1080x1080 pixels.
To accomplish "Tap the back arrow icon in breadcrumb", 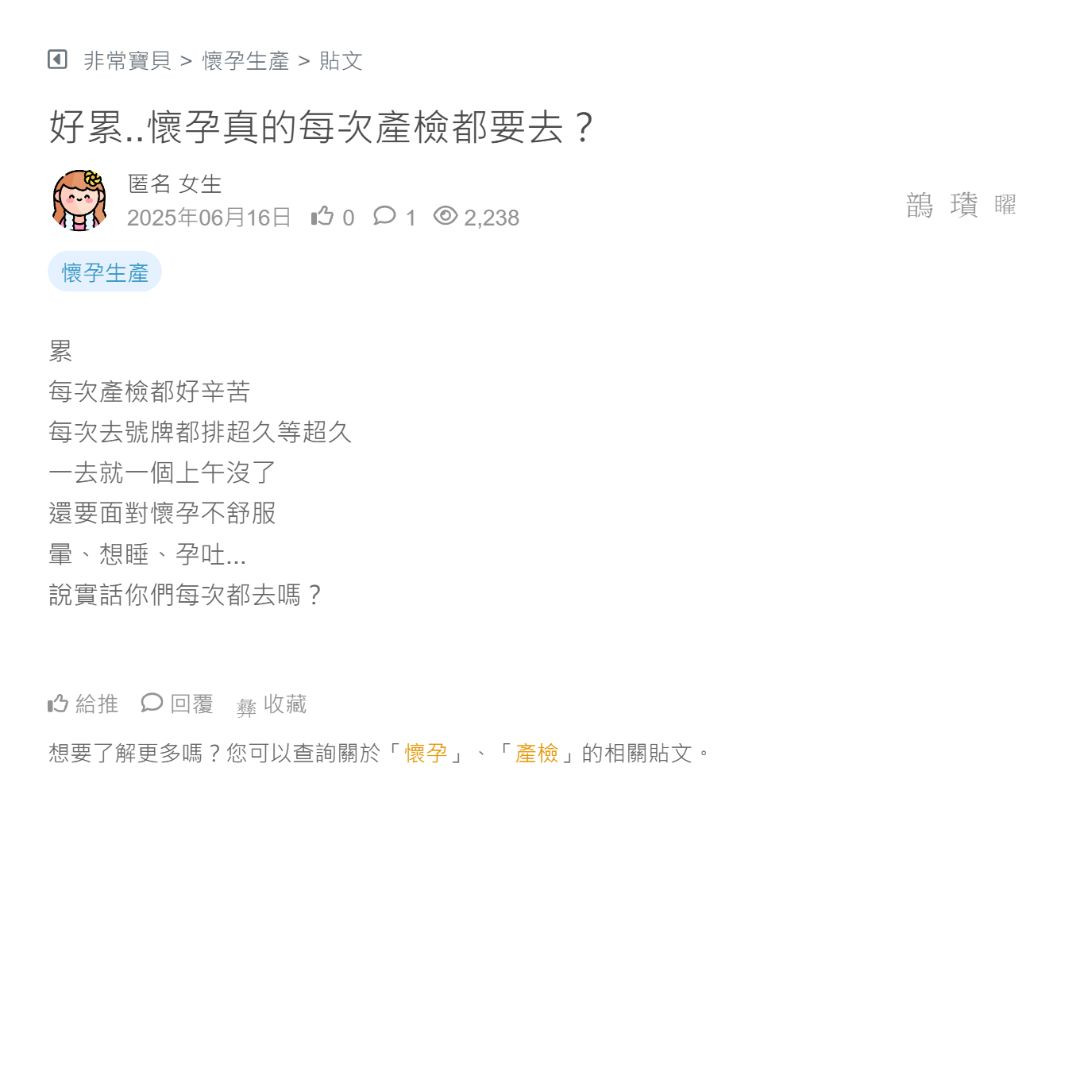I will (57, 60).
